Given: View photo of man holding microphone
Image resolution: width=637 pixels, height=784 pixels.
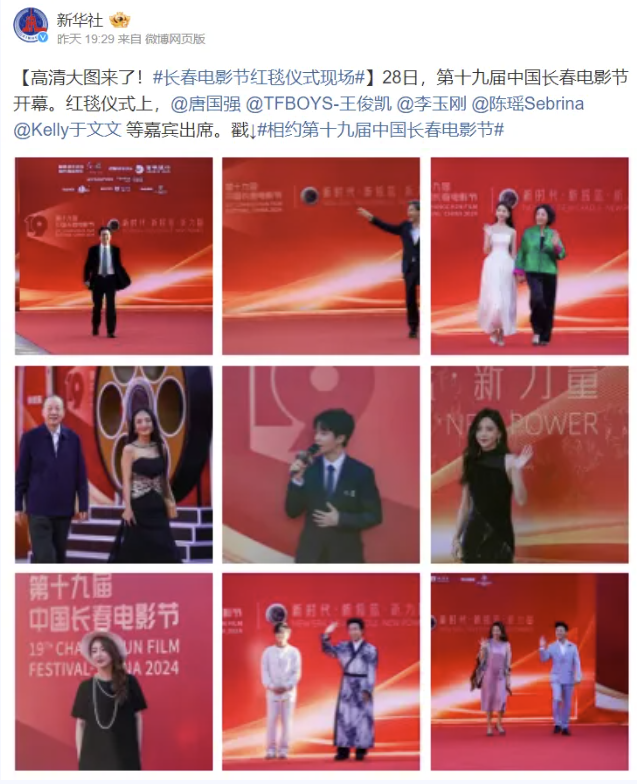Looking at the screenshot, I should 321,464.
